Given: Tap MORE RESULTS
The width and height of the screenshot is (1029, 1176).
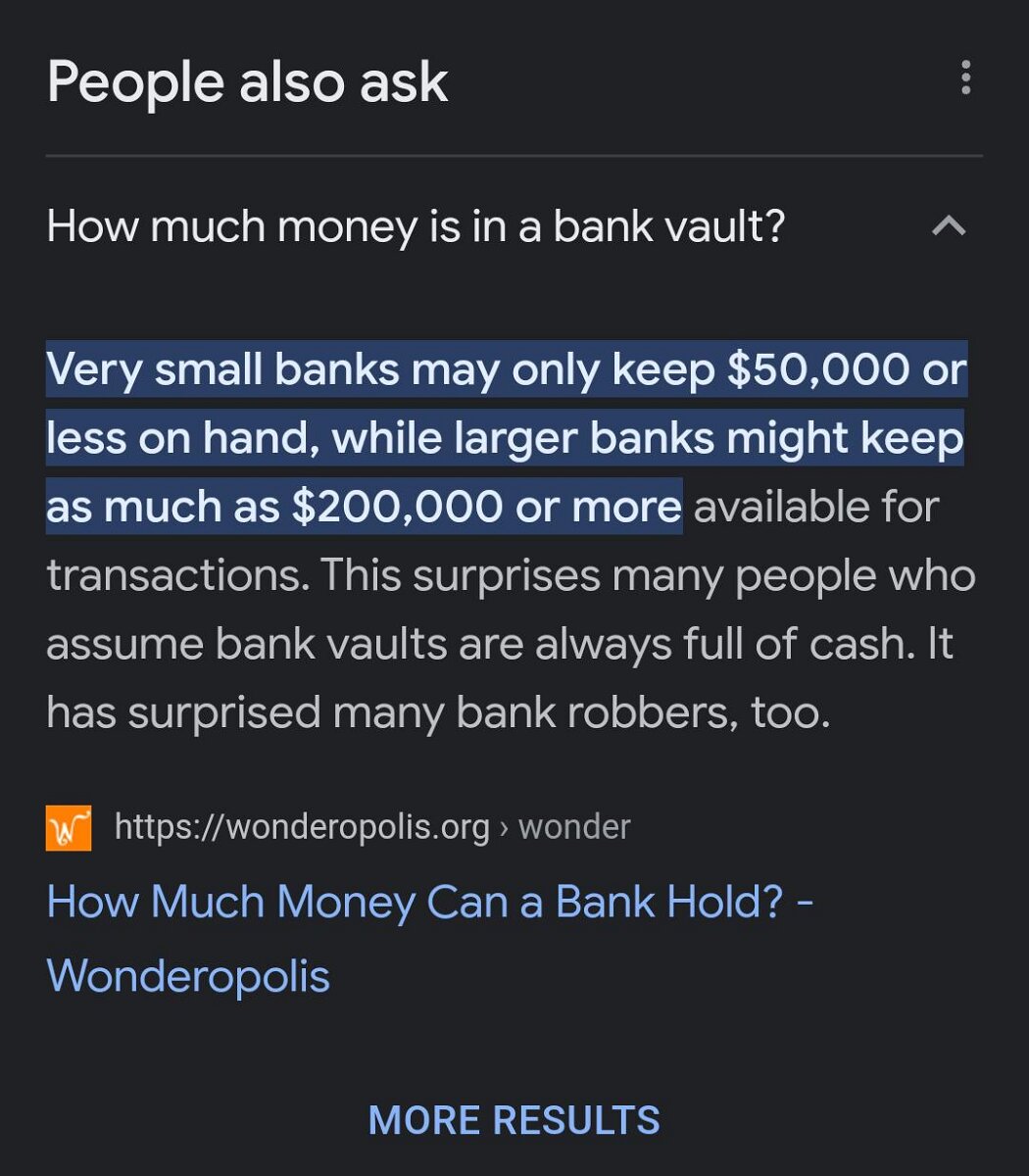Looking at the screenshot, I should (x=514, y=1120).
